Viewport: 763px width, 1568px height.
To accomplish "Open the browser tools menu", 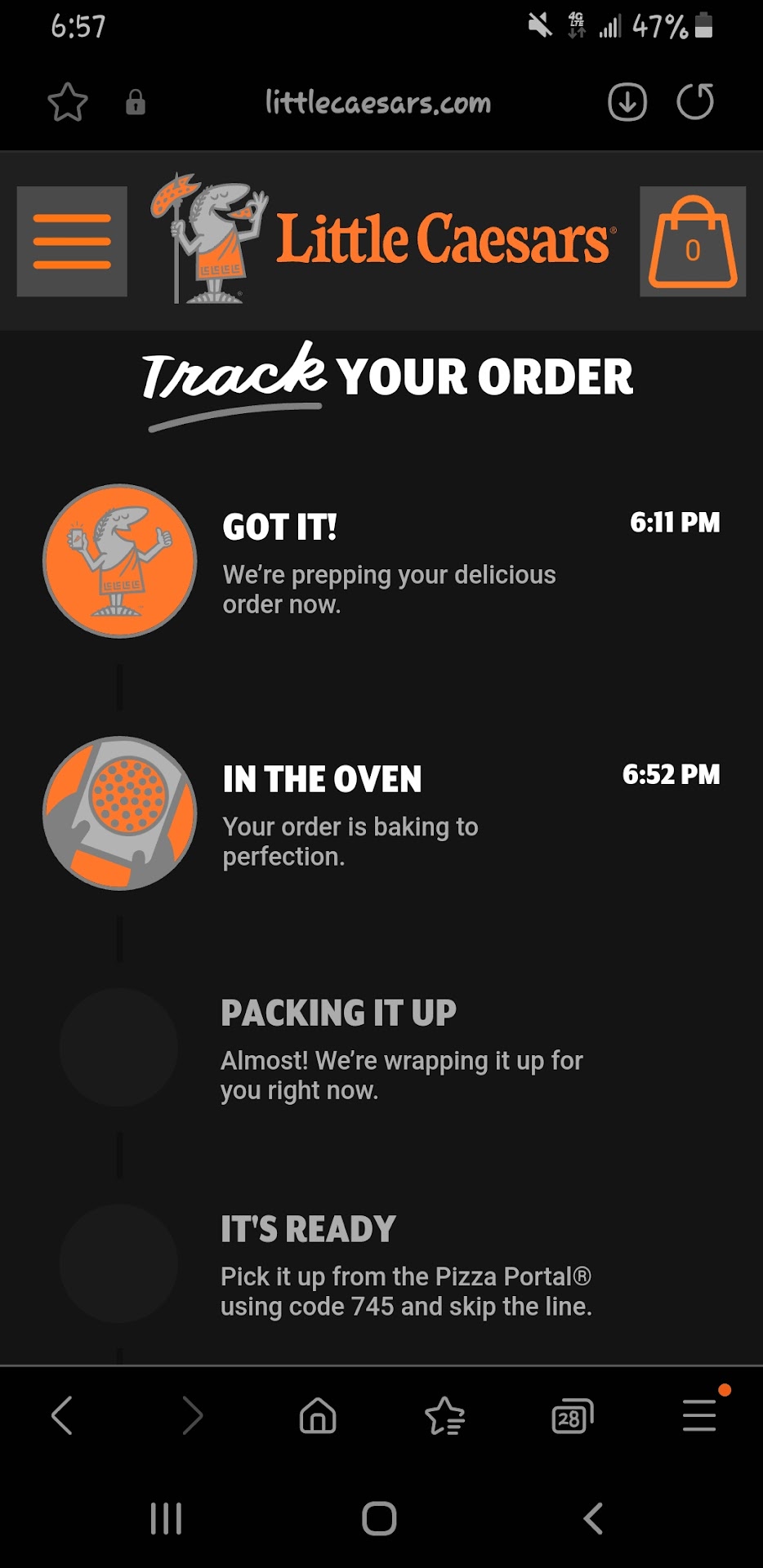I will point(699,1415).
